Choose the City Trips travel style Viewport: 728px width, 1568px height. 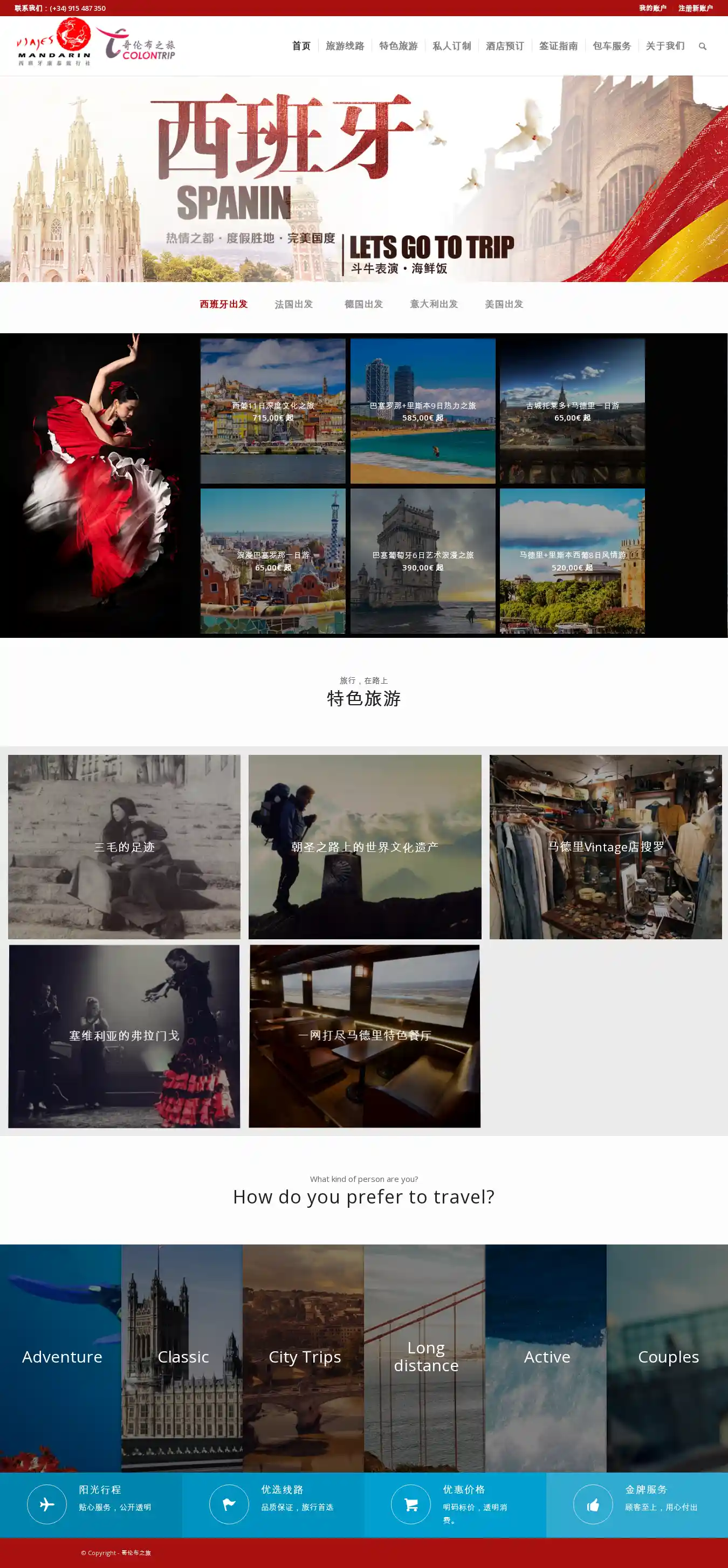tap(304, 1357)
